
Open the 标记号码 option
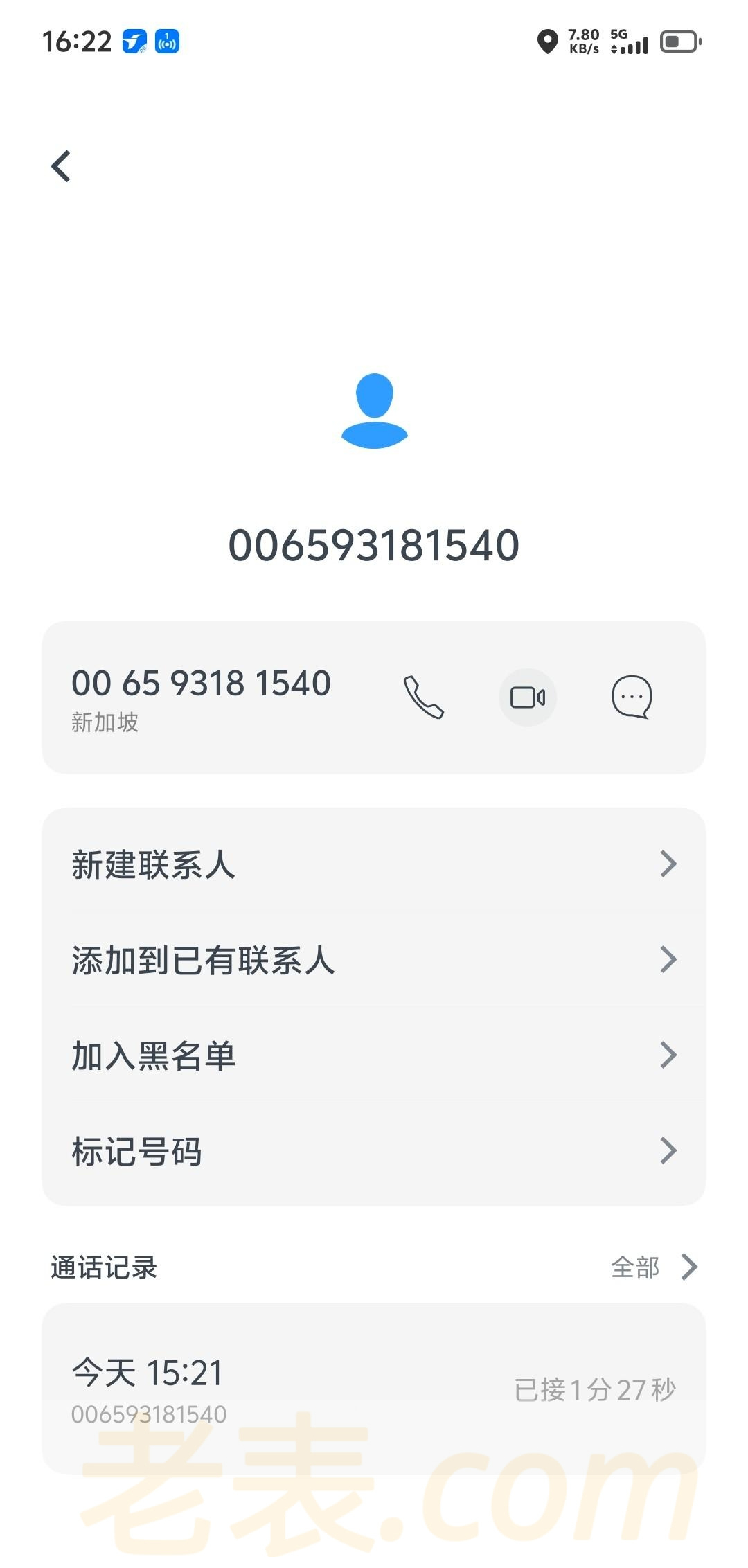coord(374,1151)
